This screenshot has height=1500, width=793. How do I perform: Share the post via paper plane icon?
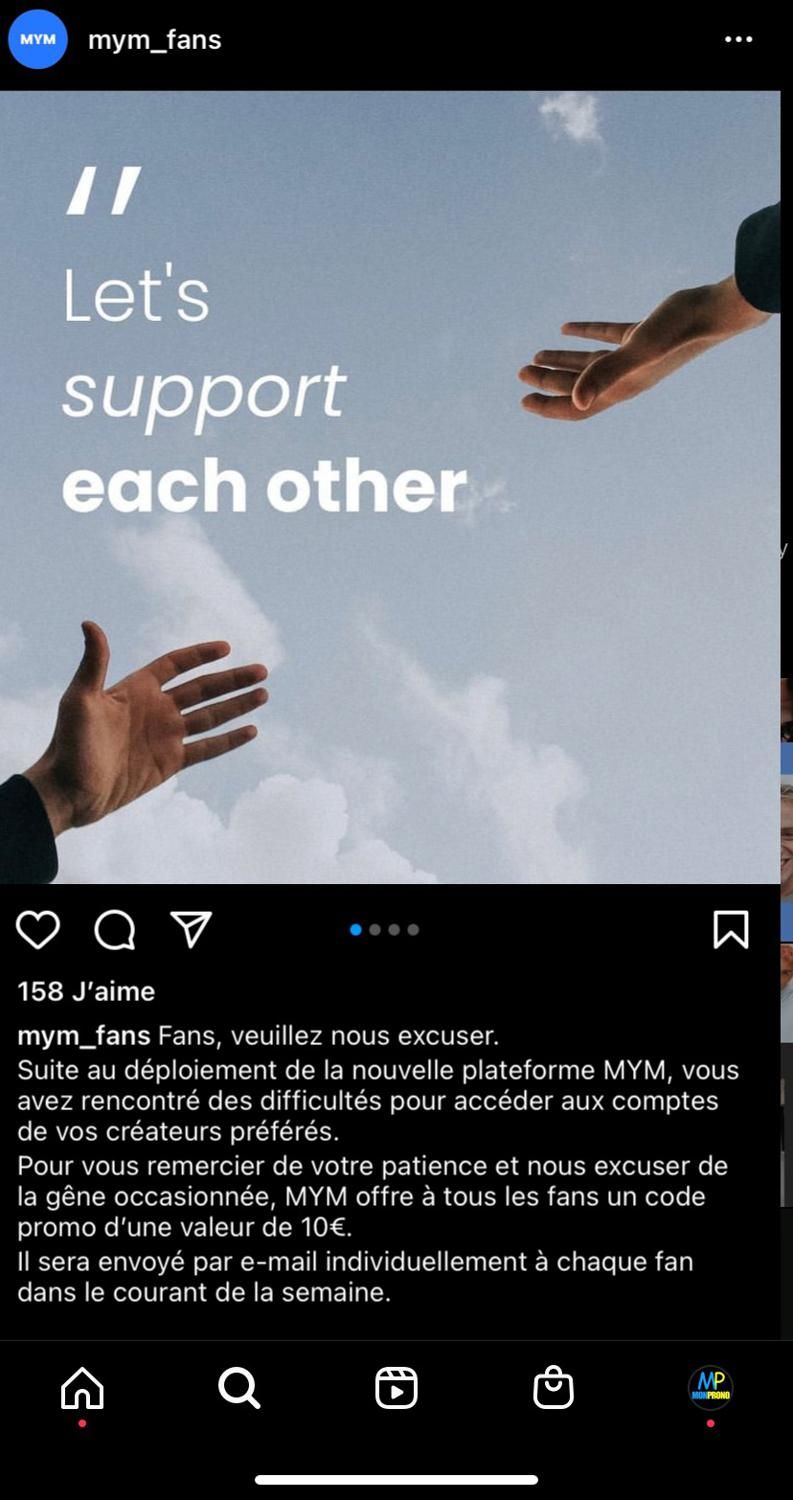click(x=191, y=929)
